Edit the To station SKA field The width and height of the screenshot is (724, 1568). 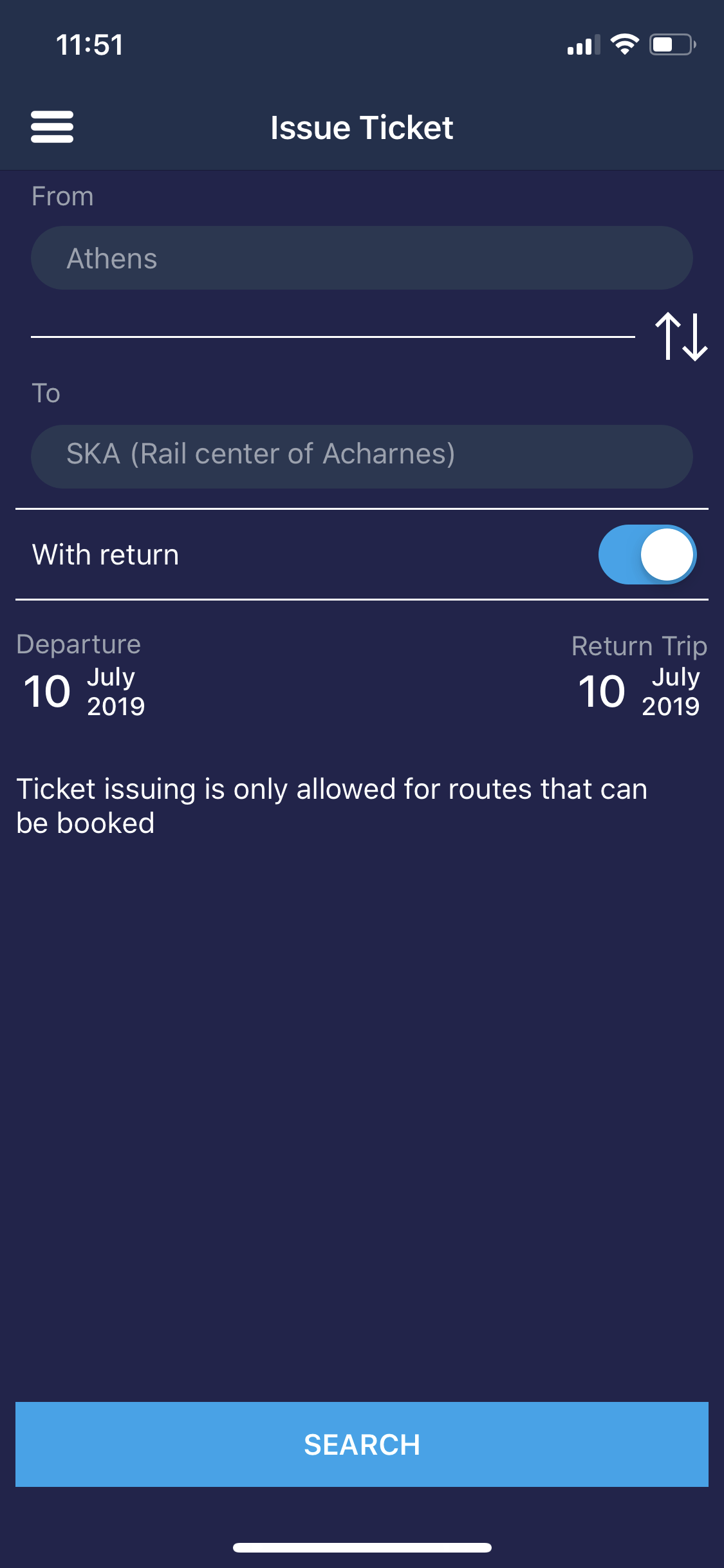362,456
